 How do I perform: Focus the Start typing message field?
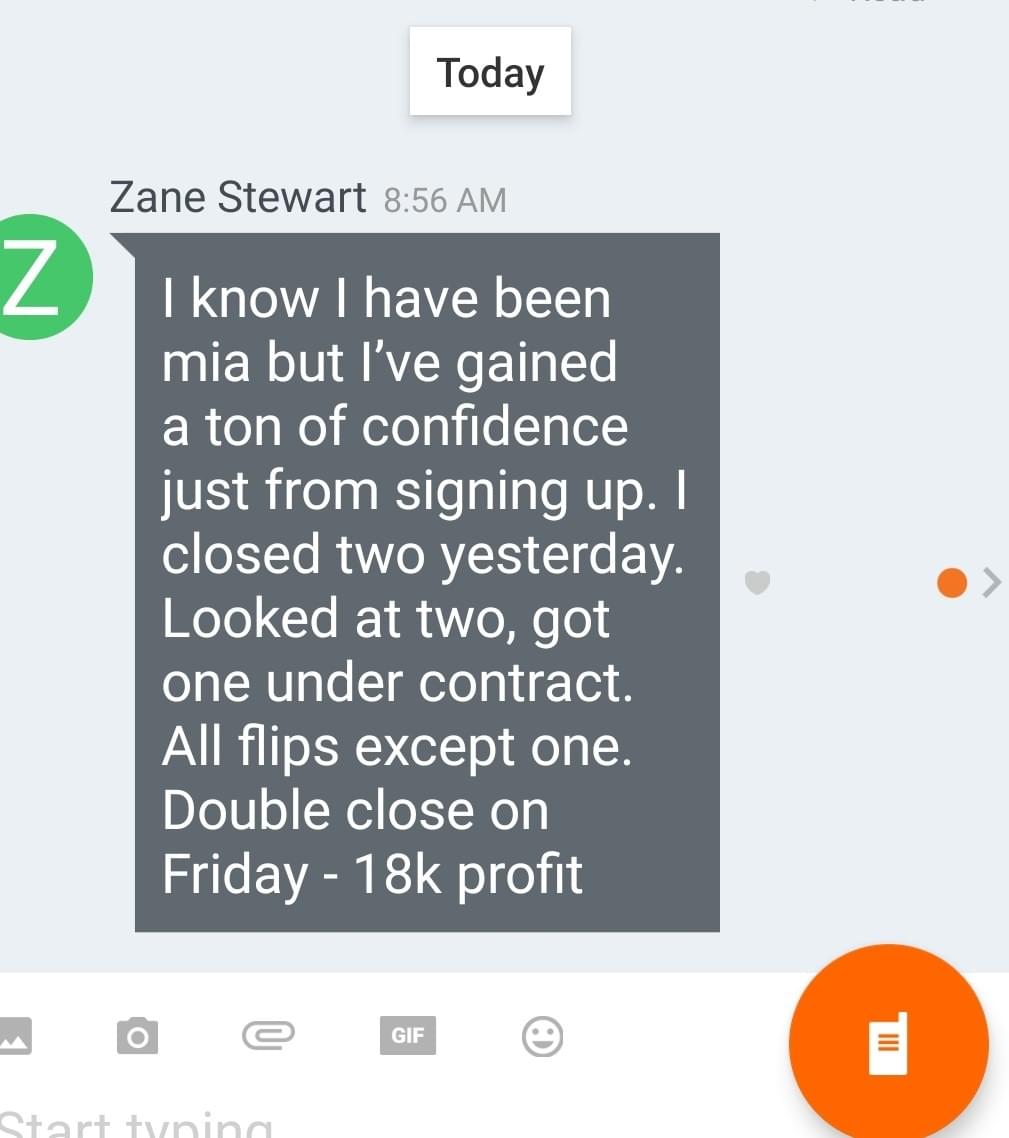(x=300, y=1122)
